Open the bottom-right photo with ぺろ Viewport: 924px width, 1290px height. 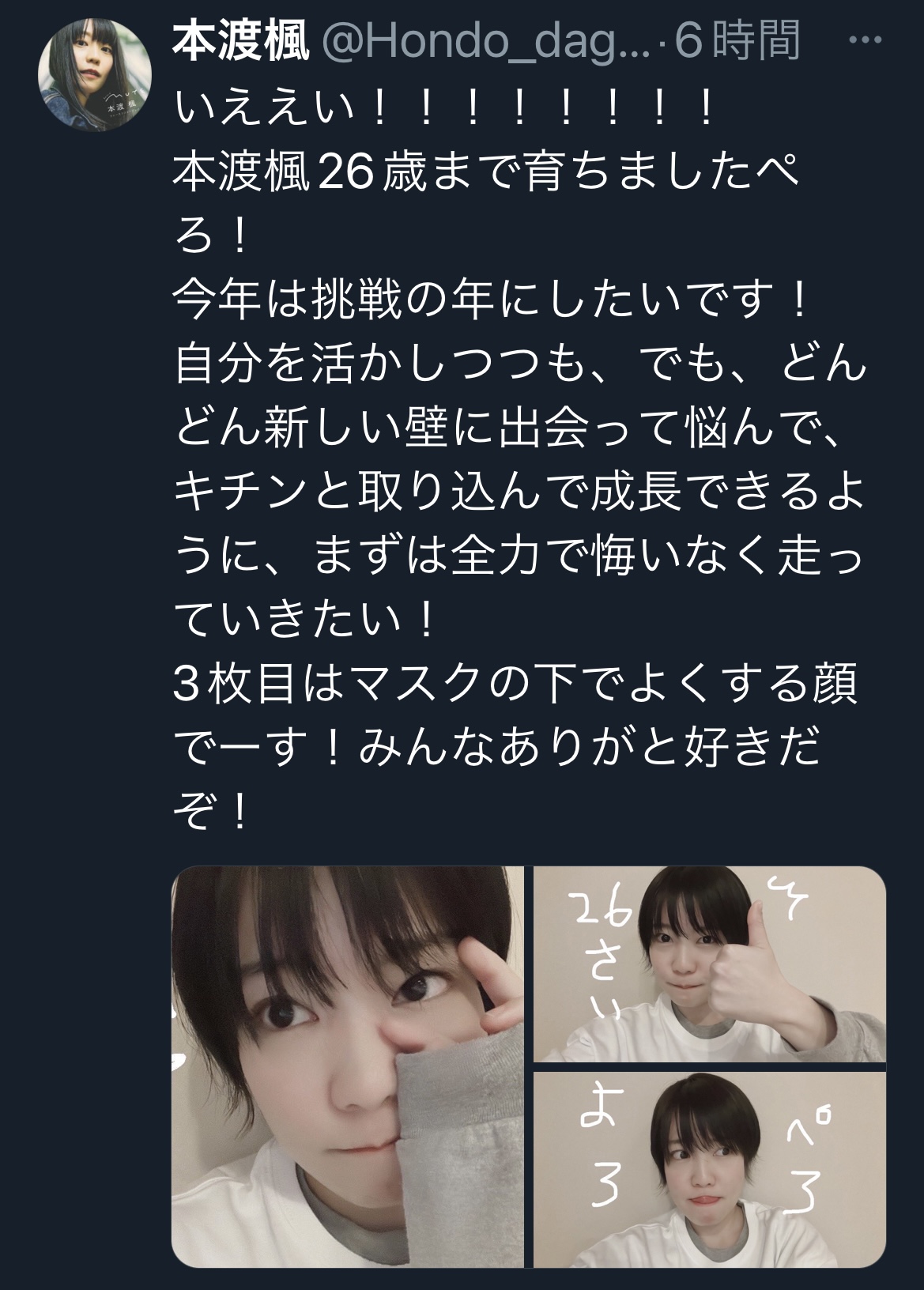point(710,1169)
